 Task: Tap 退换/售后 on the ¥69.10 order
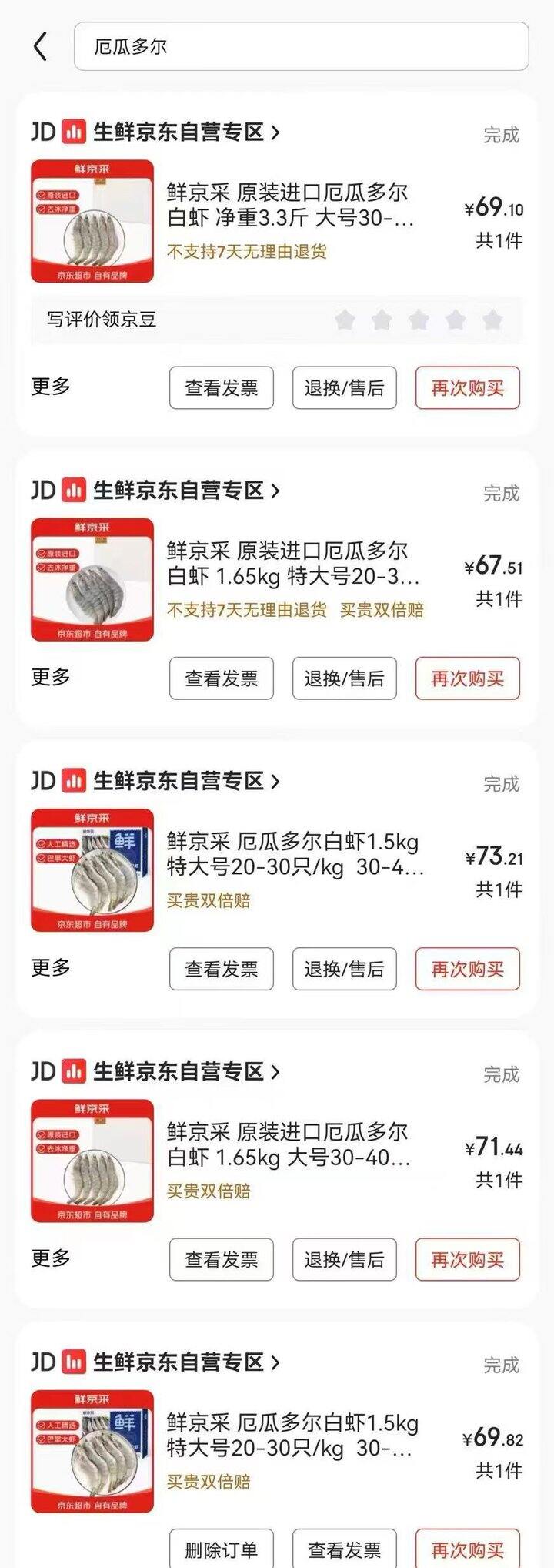pos(344,388)
